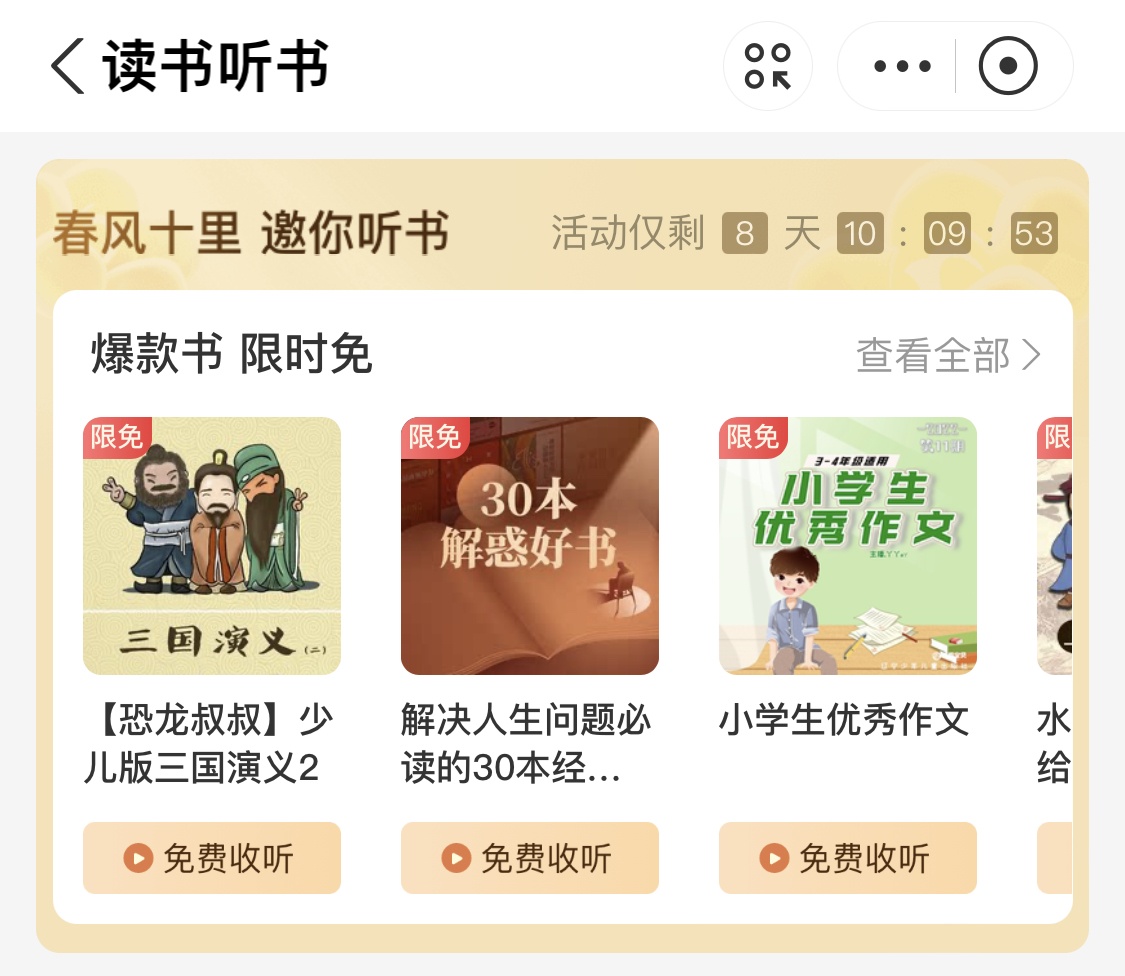Open the 小学生优秀作文 book cover
This screenshot has width=1125, height=976.
(848, 546)
